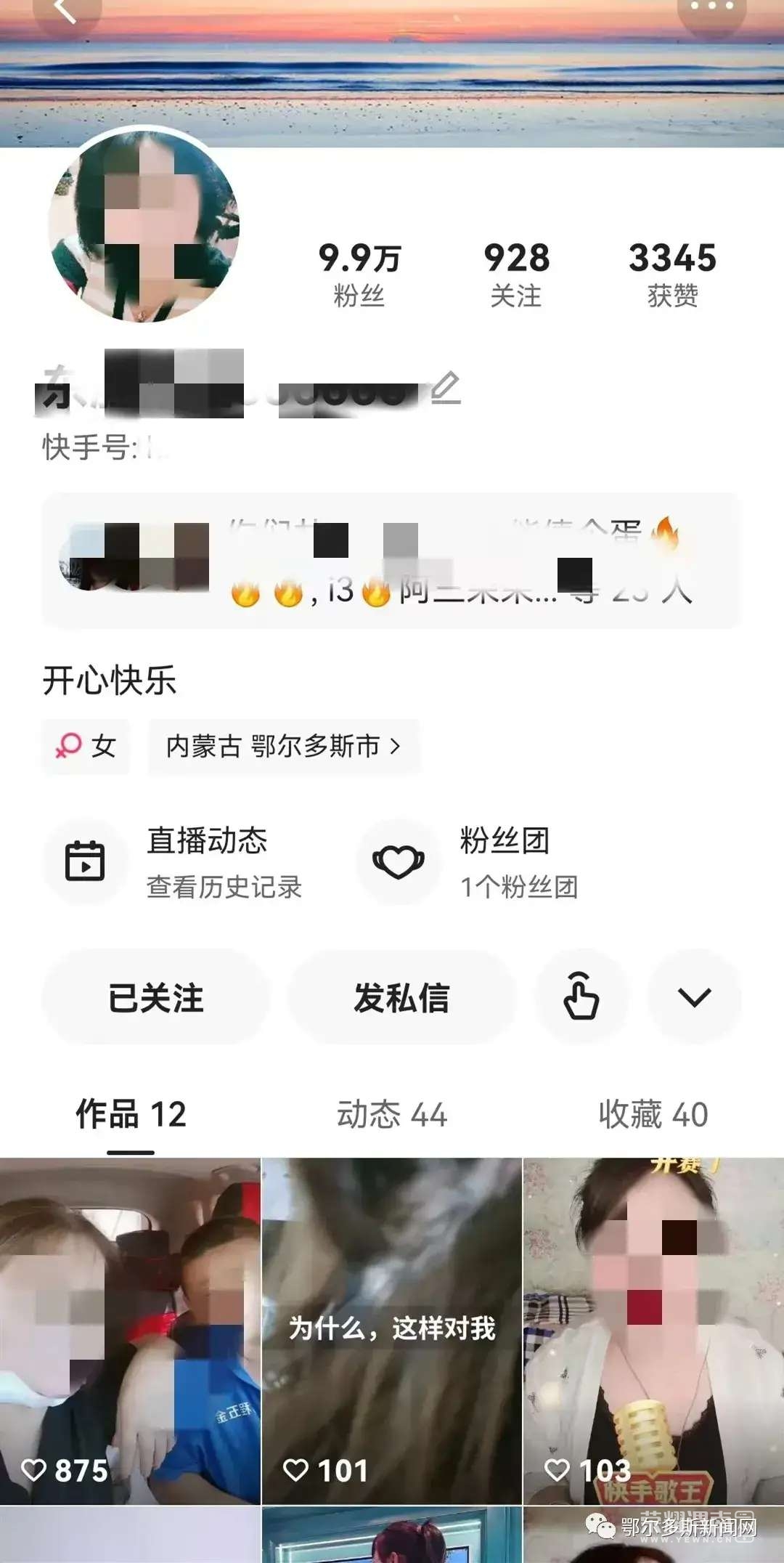Switch to the 作品 12 tab
The width and height of the screenshot is (784, 1563).
coord(131,1114)
